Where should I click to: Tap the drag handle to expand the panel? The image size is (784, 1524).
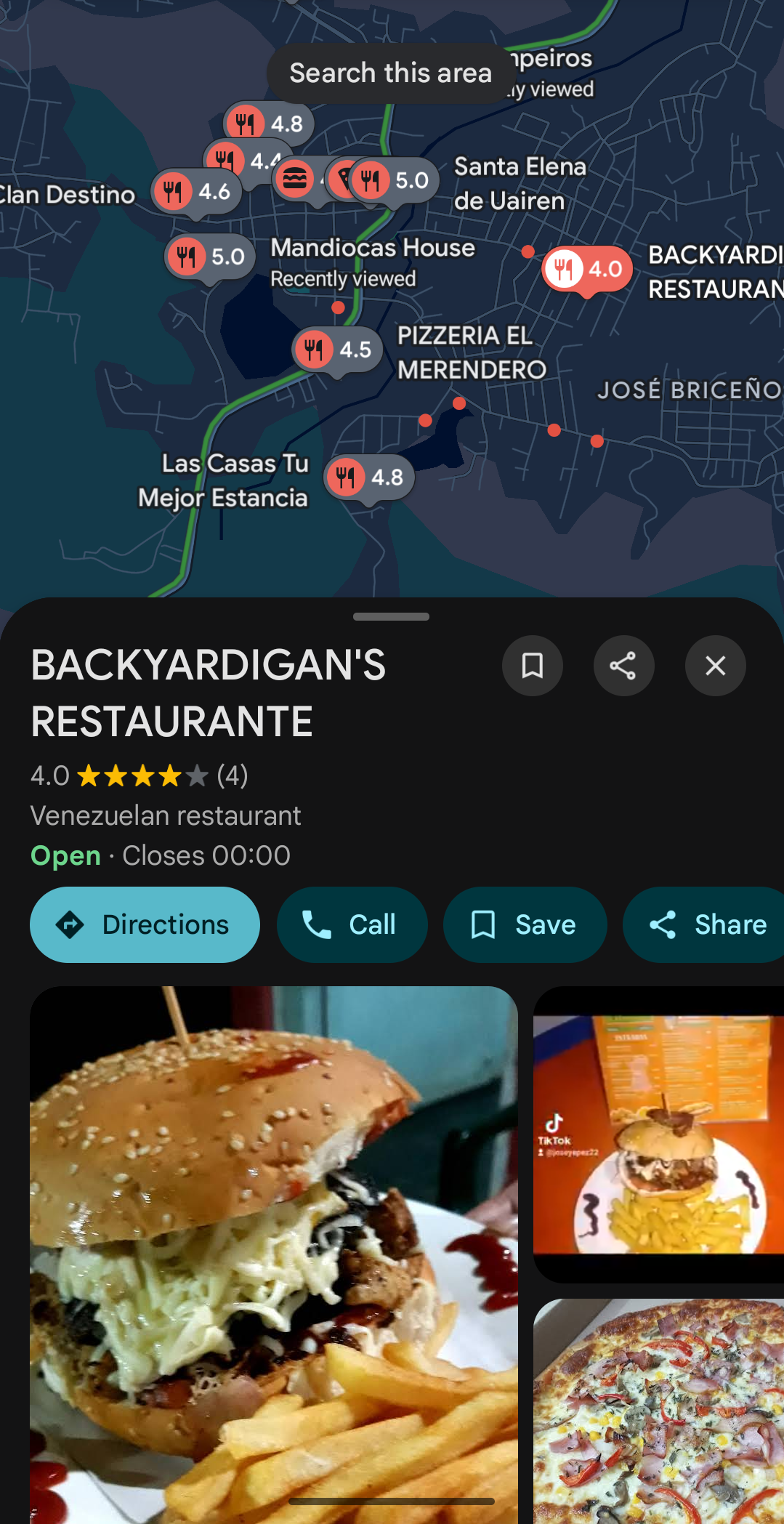click(x=391, y=616)
